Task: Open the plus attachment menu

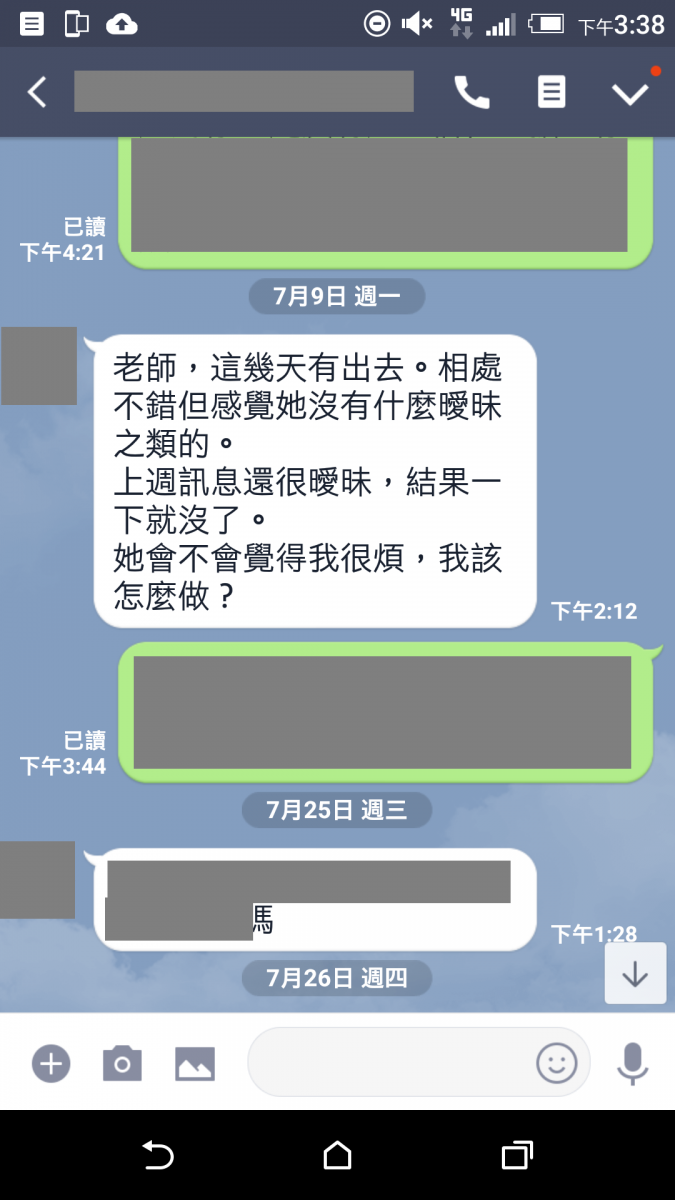Action: (x=50, y=1063)
